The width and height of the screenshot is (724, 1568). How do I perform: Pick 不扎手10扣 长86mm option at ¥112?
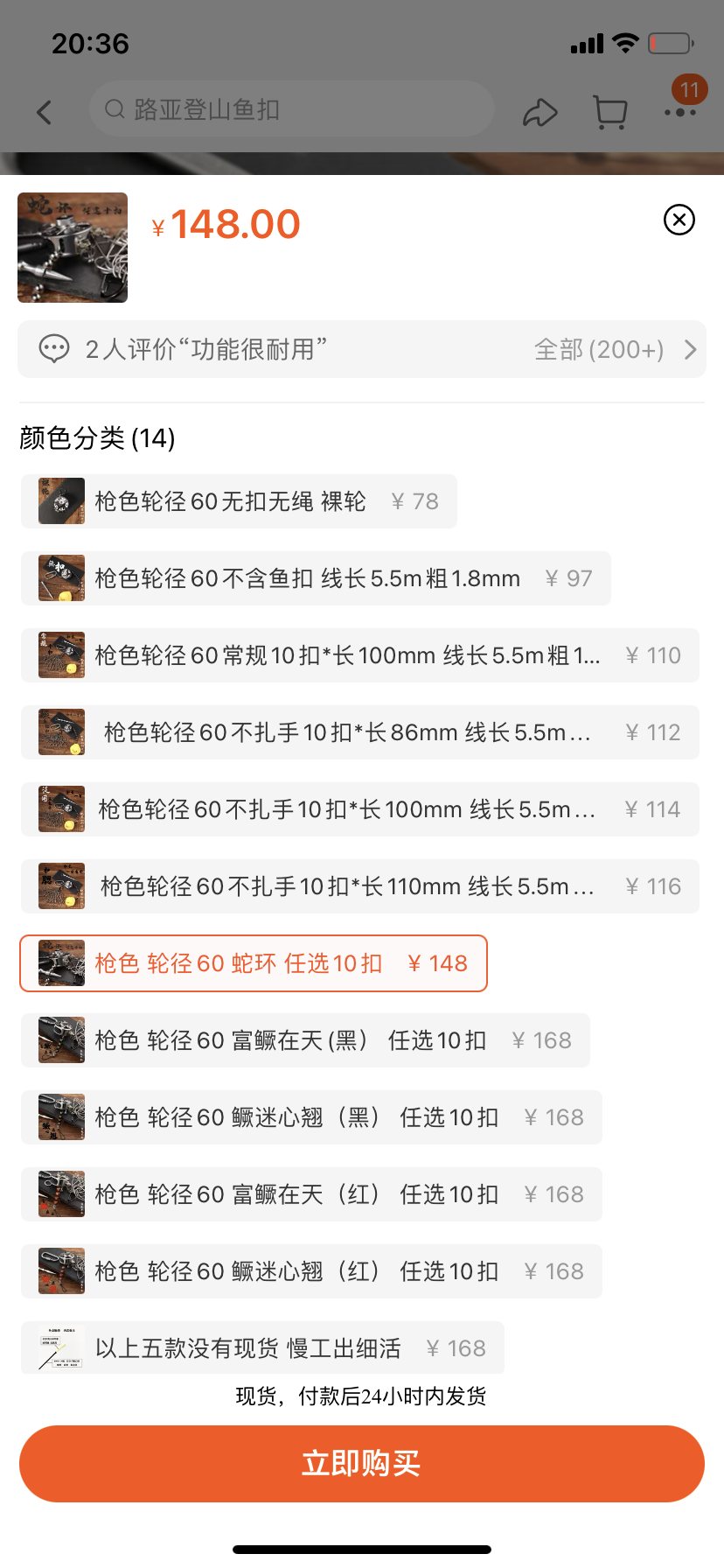pyautogui.click(x=360, y=732)
